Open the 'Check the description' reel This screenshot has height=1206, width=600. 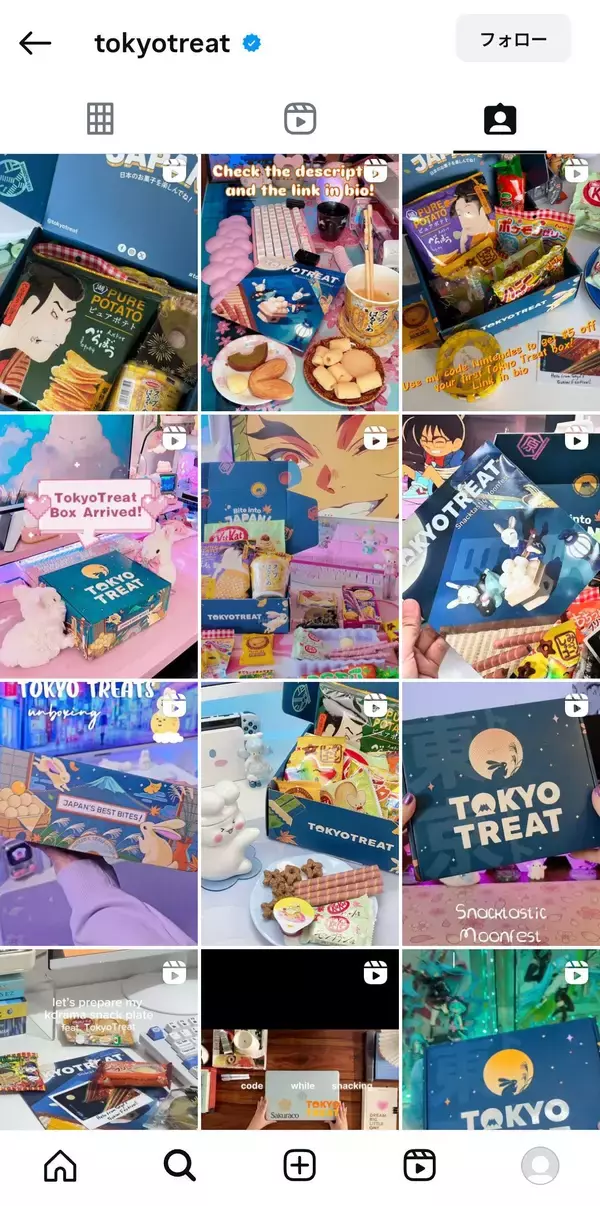click(x=299, y=282)
